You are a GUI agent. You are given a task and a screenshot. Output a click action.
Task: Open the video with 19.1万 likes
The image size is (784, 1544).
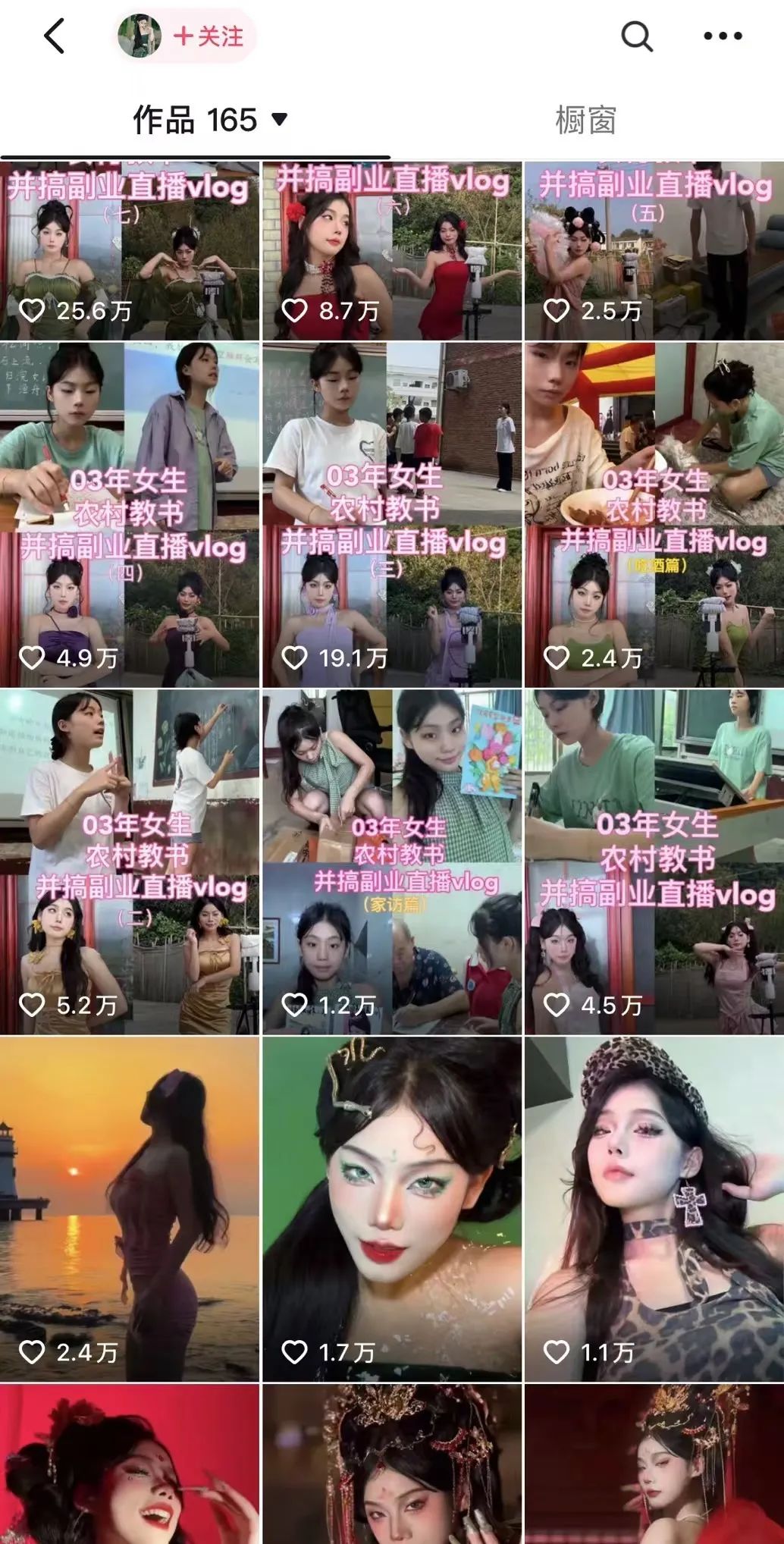(392, 515)
